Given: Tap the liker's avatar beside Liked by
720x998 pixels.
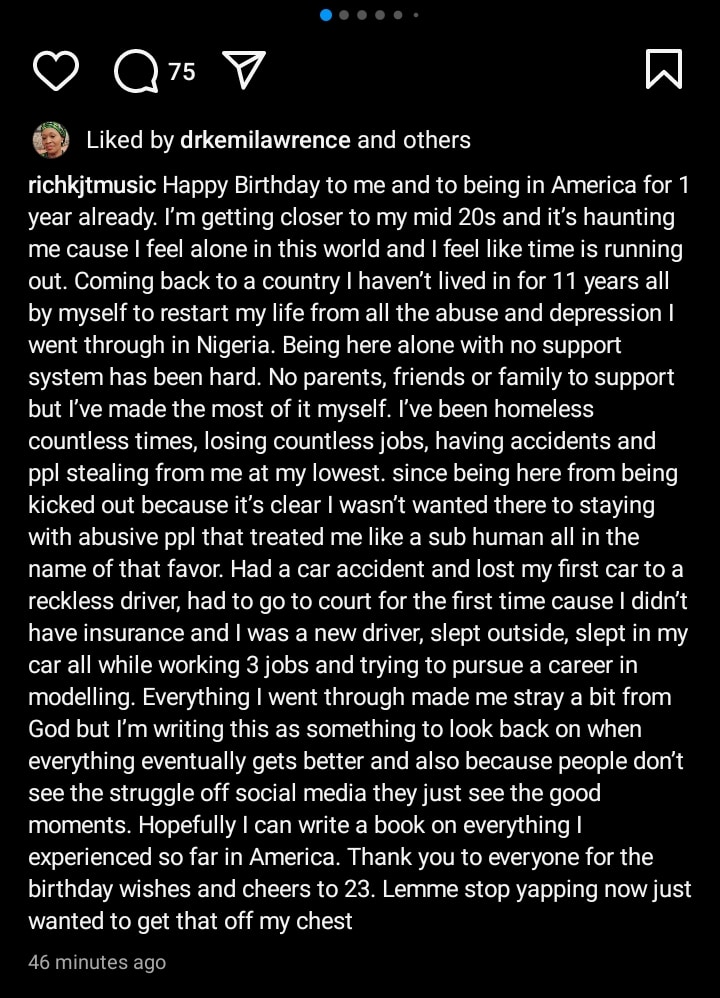Looking at the screenshot, I should [x=51, y=141].
